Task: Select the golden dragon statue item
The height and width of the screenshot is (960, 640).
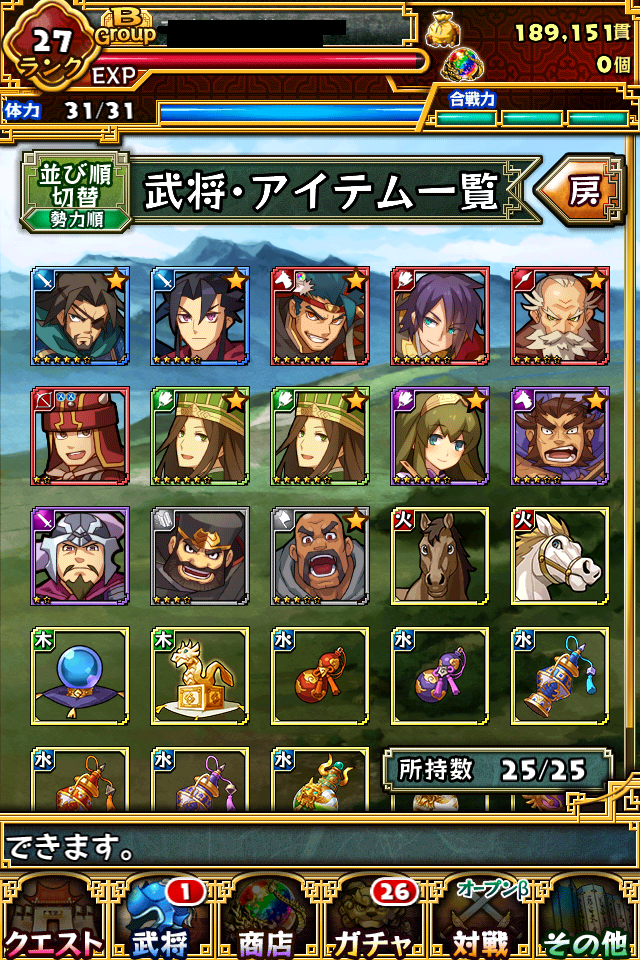Action: point(200,676)
